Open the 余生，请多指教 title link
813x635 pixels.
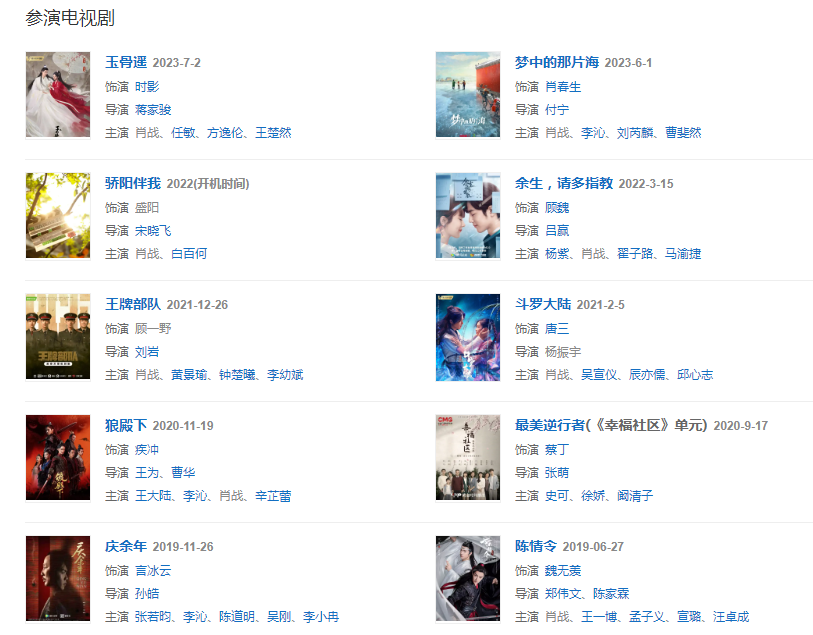(x=563, y=183)
